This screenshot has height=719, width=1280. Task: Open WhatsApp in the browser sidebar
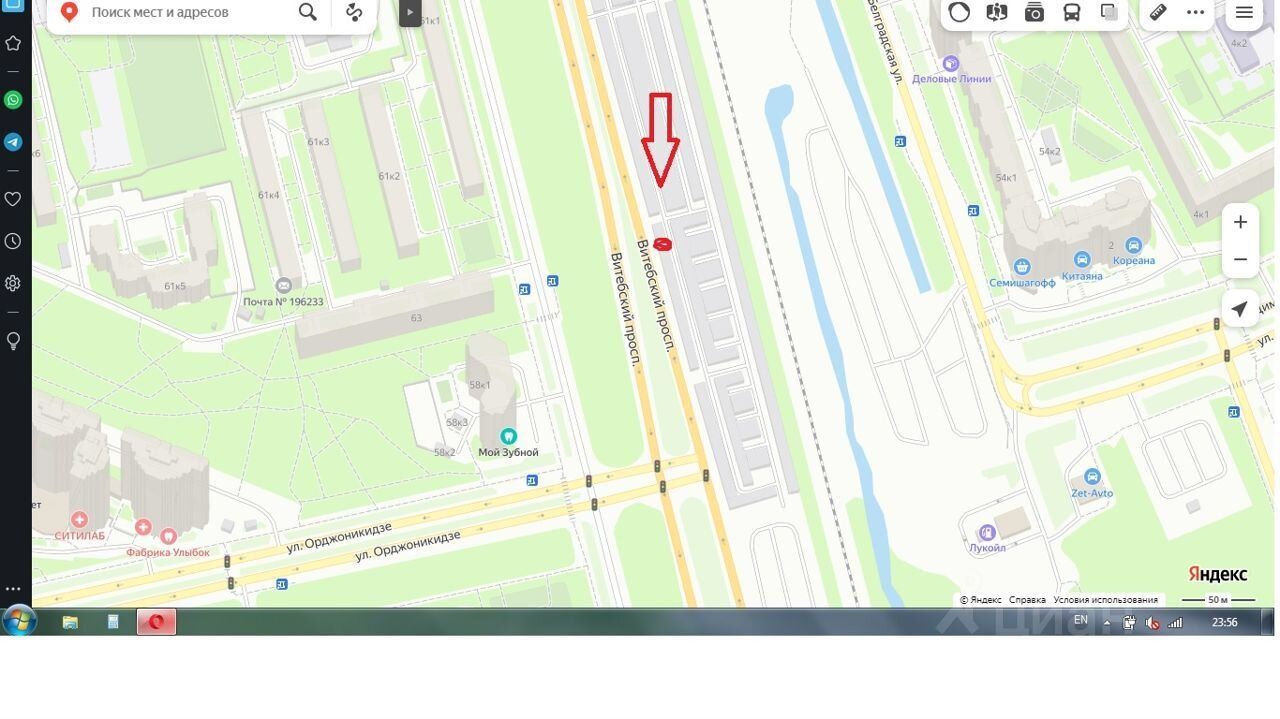pyautogui.click(x=13, y=100)
